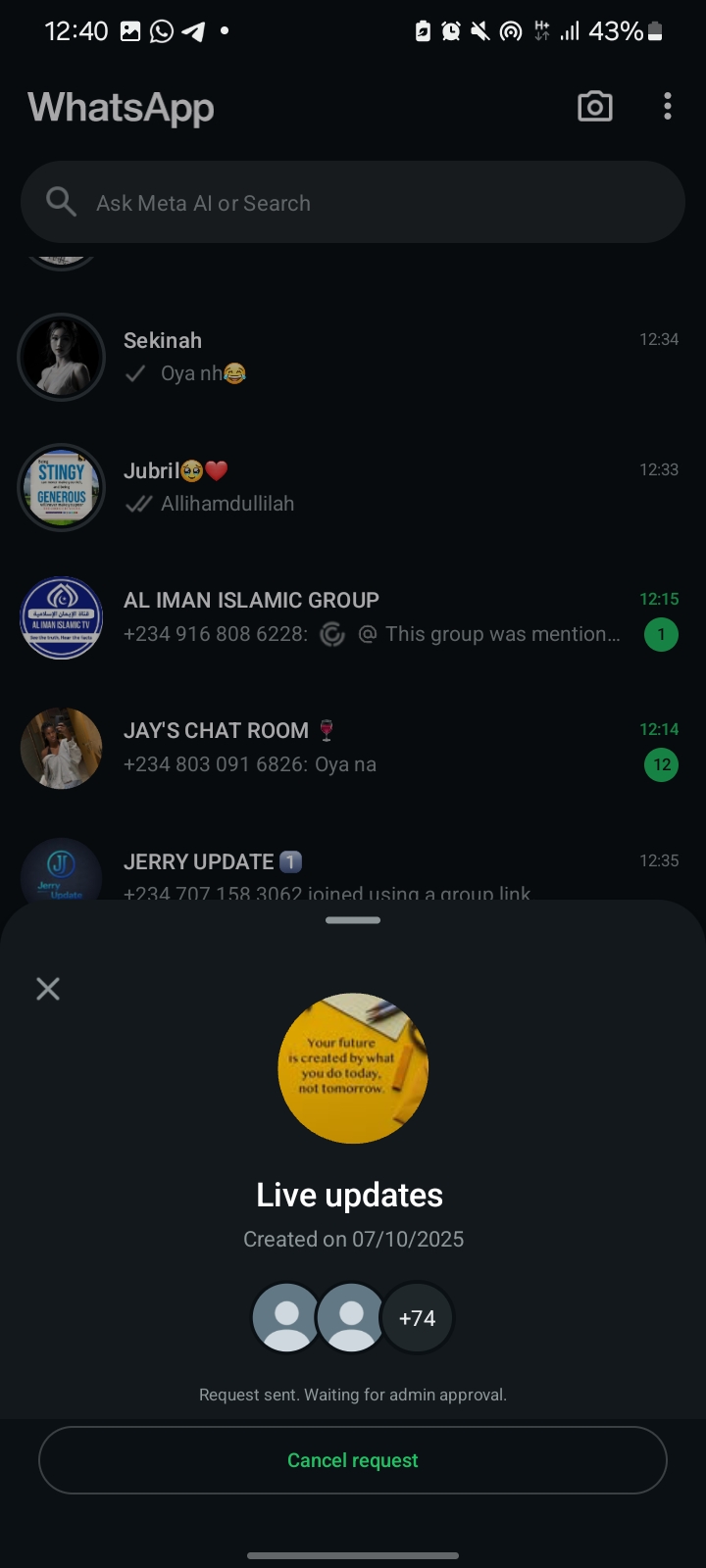View Sekinah's profile picture
The image size is (706, 1568).
(61, 357)
